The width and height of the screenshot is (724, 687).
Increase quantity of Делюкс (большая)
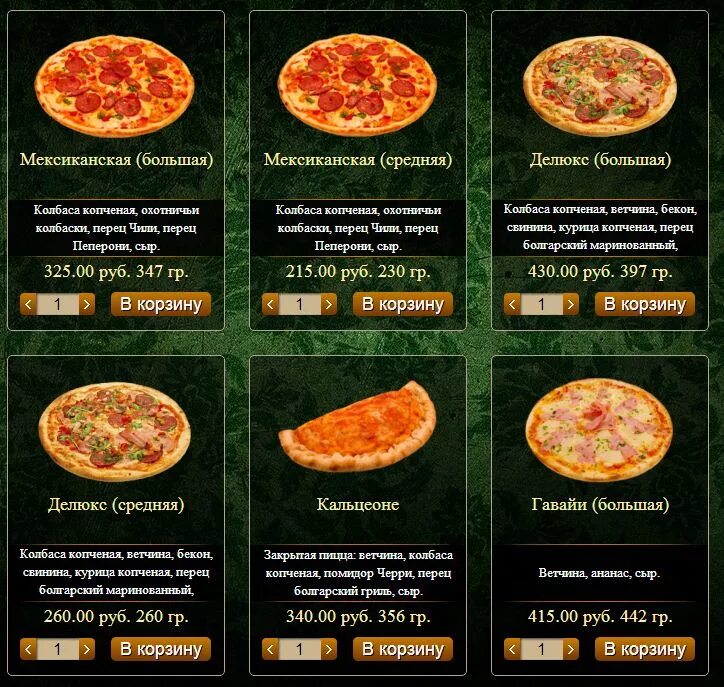pos(571,305)
